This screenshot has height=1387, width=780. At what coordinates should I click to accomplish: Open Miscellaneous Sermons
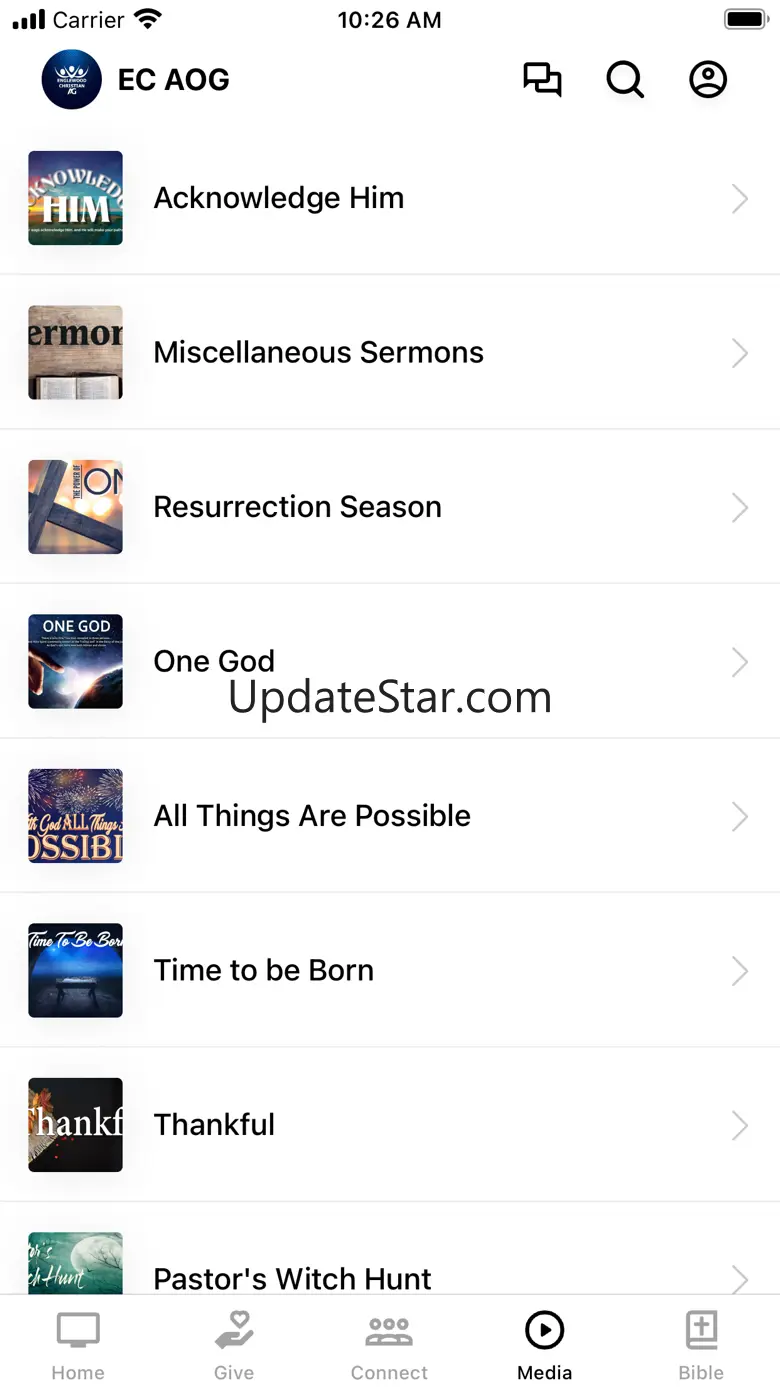[389, 352]
